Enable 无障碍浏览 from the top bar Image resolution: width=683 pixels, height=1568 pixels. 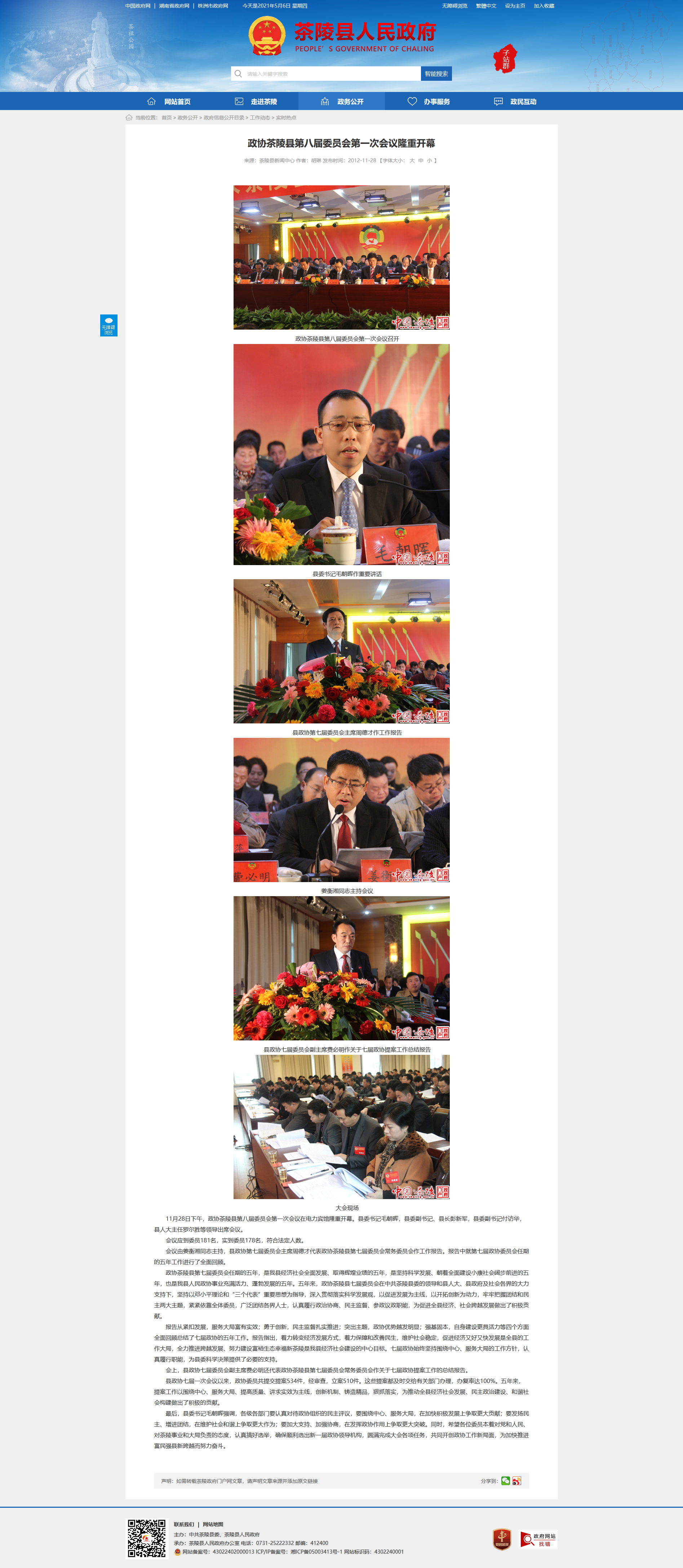pyautogui.click(x=454, y=6)
